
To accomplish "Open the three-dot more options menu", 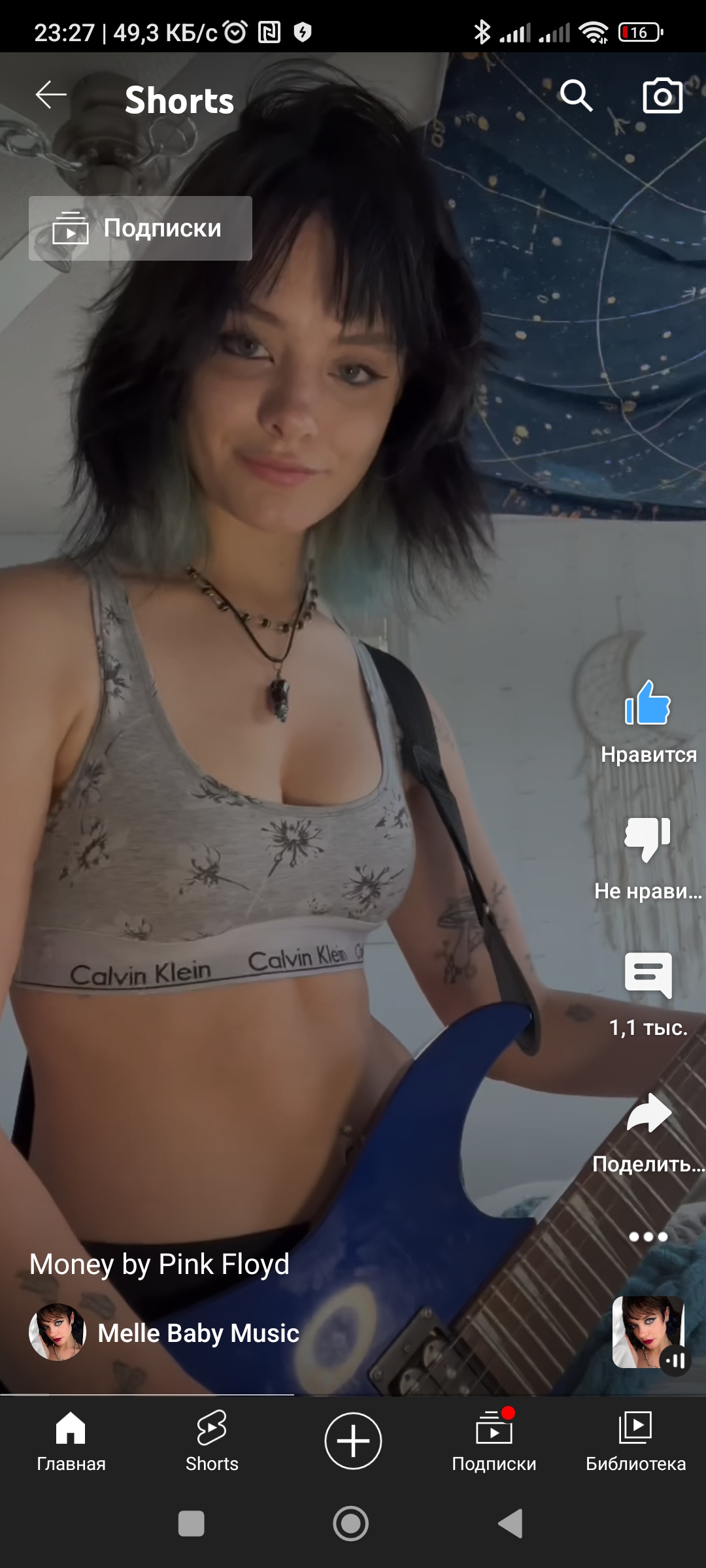I will point(648,1236).
